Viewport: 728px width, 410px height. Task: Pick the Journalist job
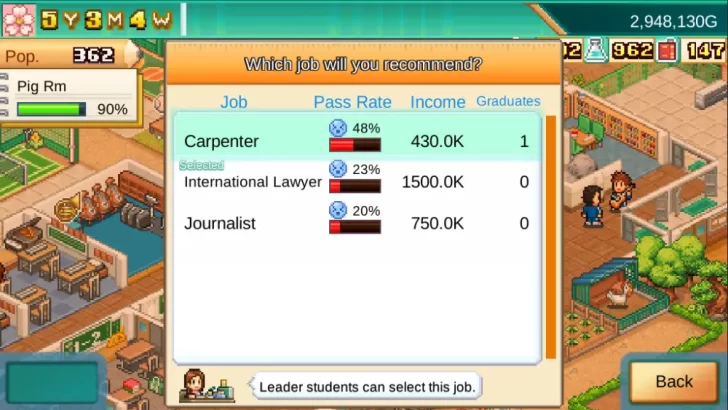[x=357, y=223]
